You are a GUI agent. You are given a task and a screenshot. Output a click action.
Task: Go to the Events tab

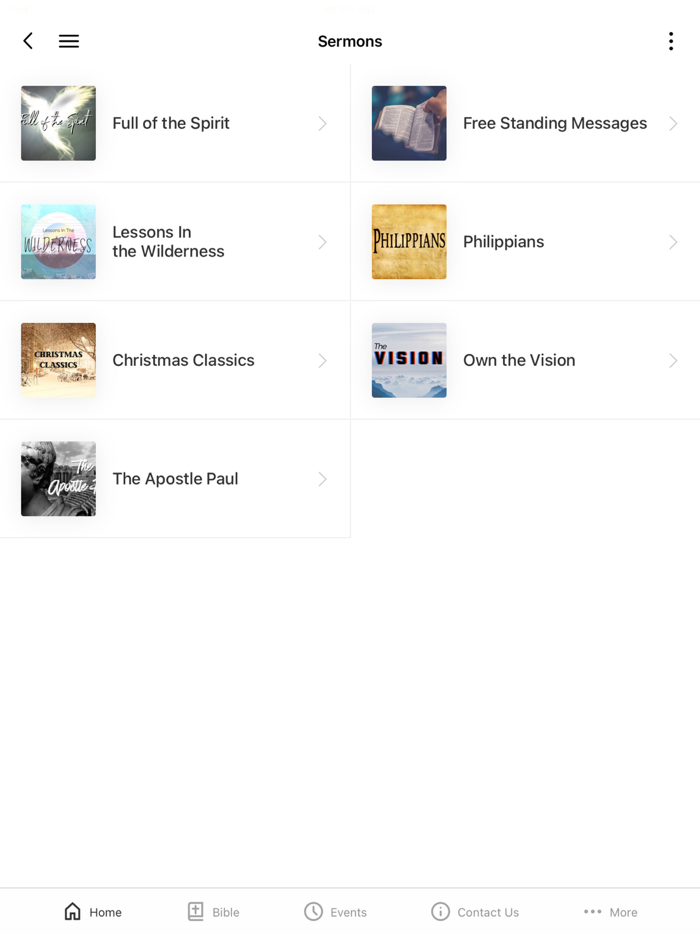tap(336, 912)
